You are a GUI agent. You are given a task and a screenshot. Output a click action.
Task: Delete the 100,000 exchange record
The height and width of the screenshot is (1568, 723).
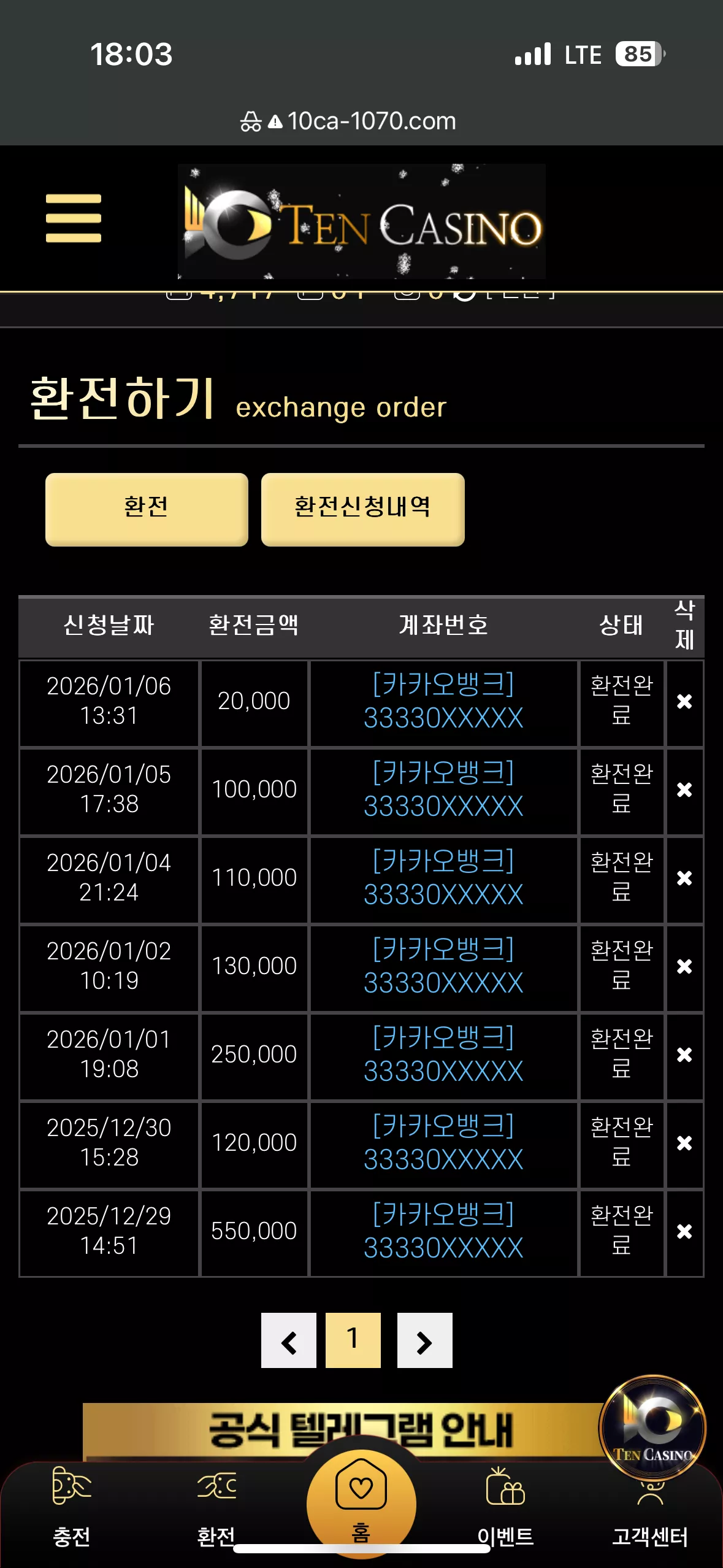(684, 790)
